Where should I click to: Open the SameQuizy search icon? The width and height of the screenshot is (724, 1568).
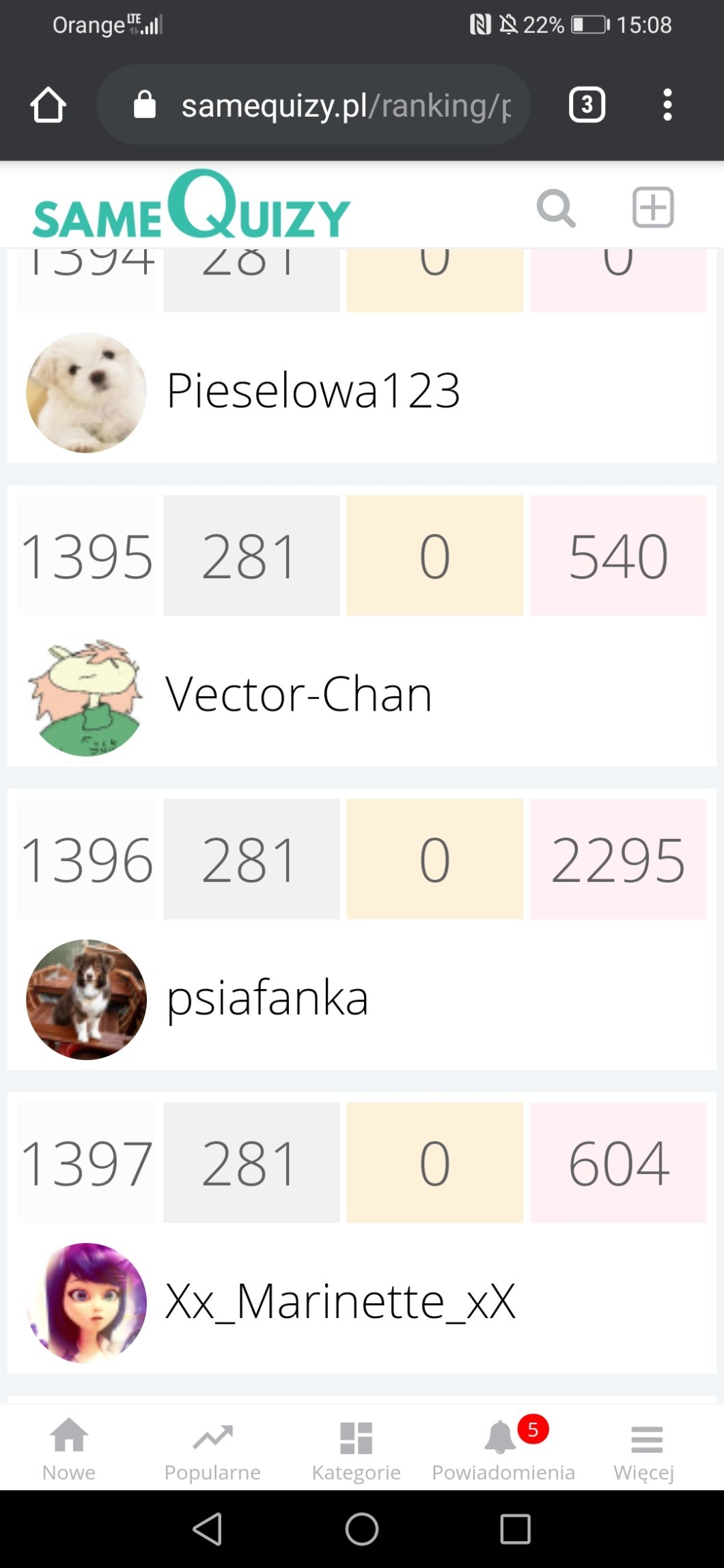556,208
